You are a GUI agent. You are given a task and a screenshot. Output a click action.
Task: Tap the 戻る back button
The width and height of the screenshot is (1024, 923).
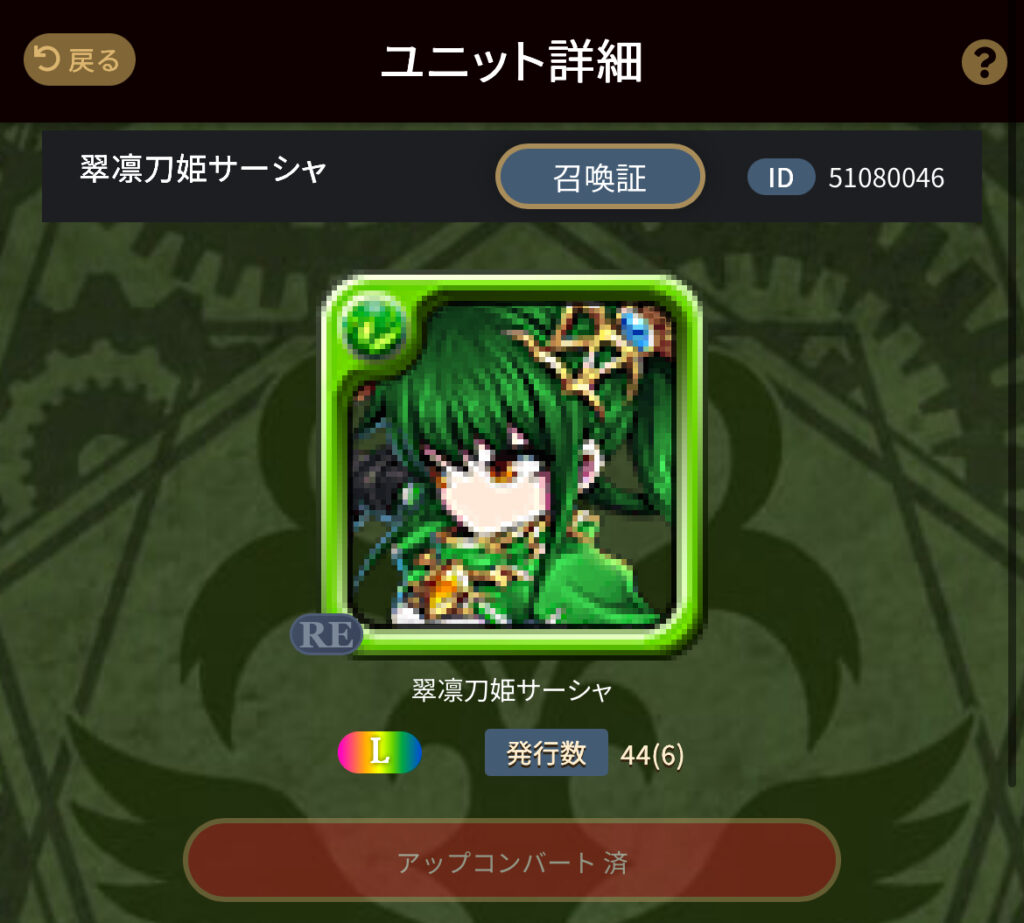pyautogui.click(x=79, y=60)
